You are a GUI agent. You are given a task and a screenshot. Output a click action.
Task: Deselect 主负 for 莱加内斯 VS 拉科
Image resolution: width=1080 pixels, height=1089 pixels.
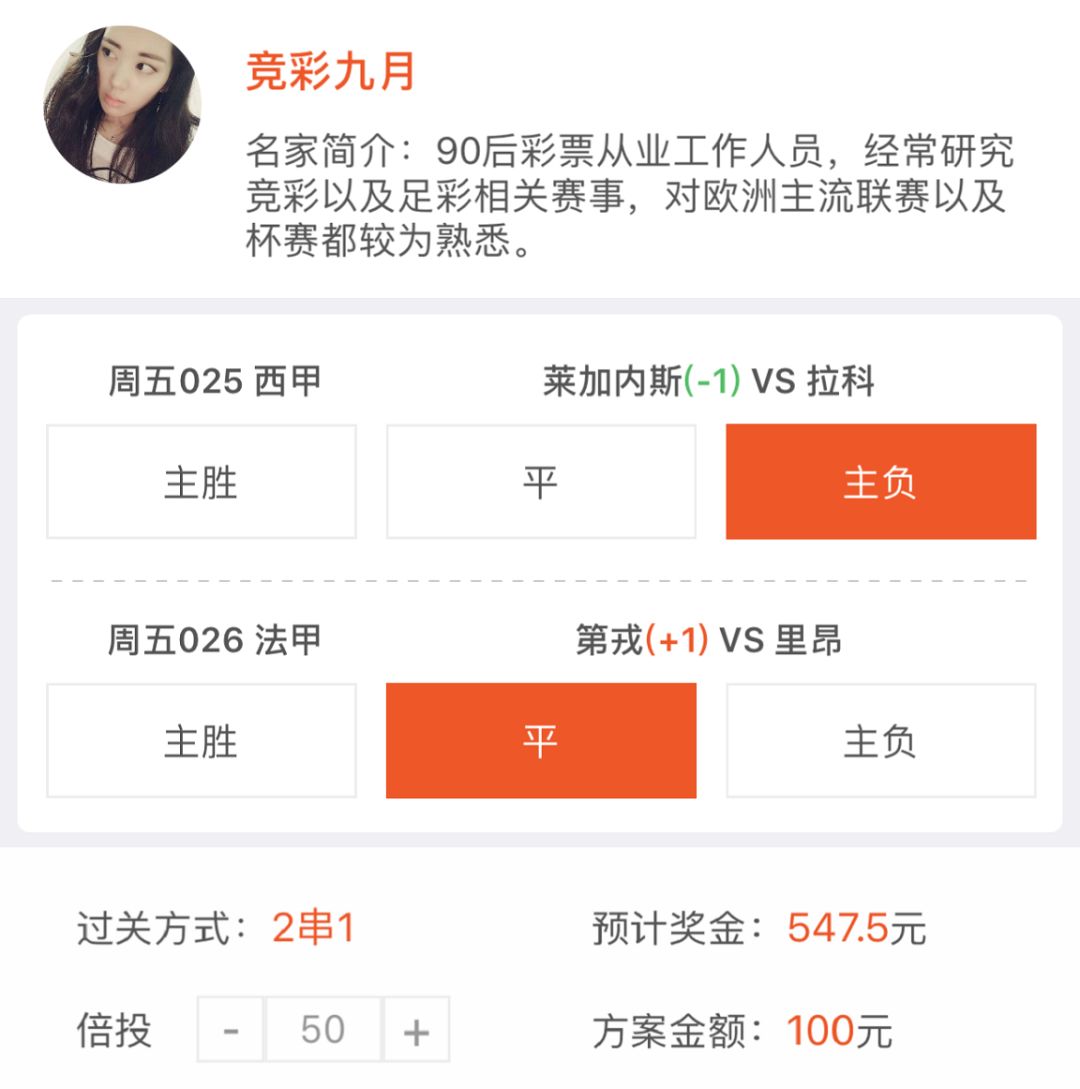point(880,482)
